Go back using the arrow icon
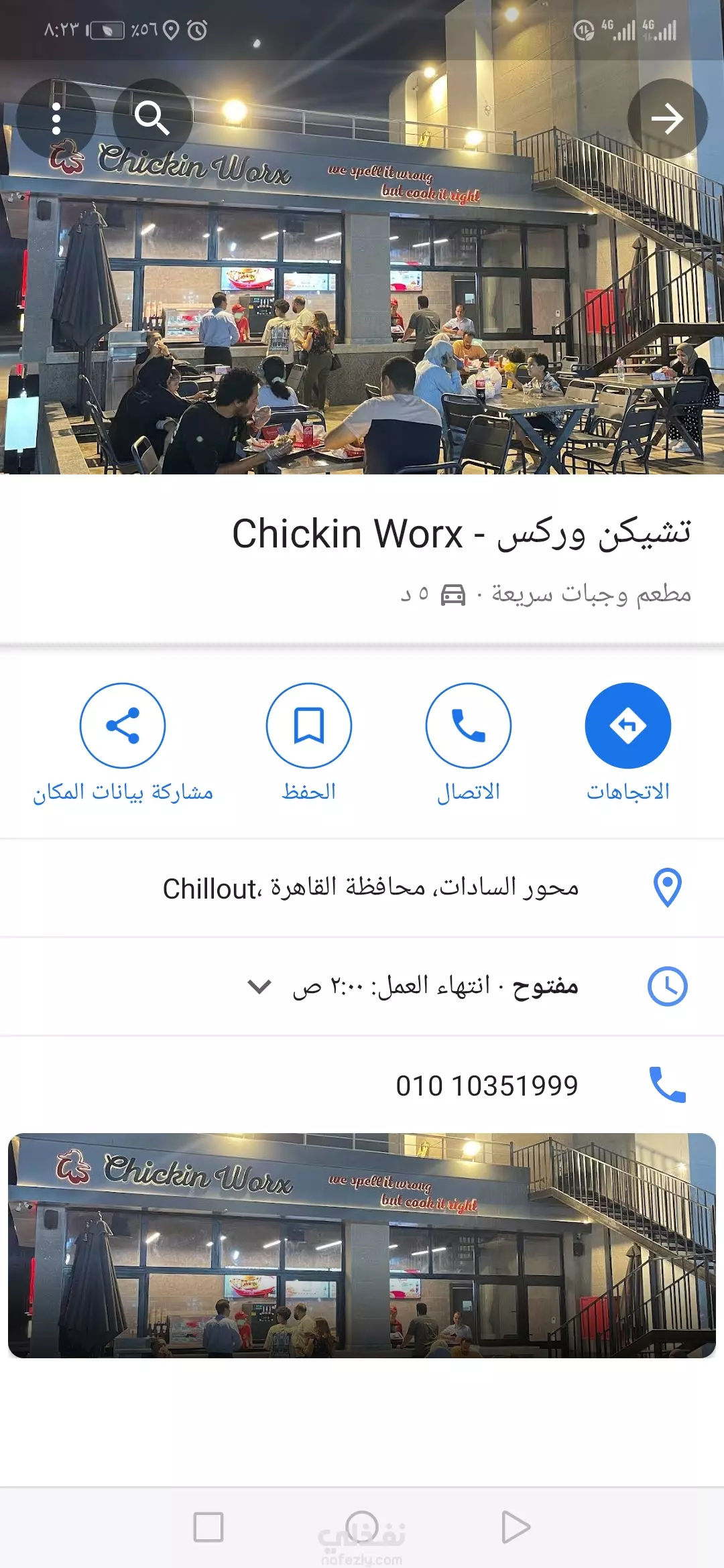The height and width of the screenshot is (1568, 724). coord(667,119)
